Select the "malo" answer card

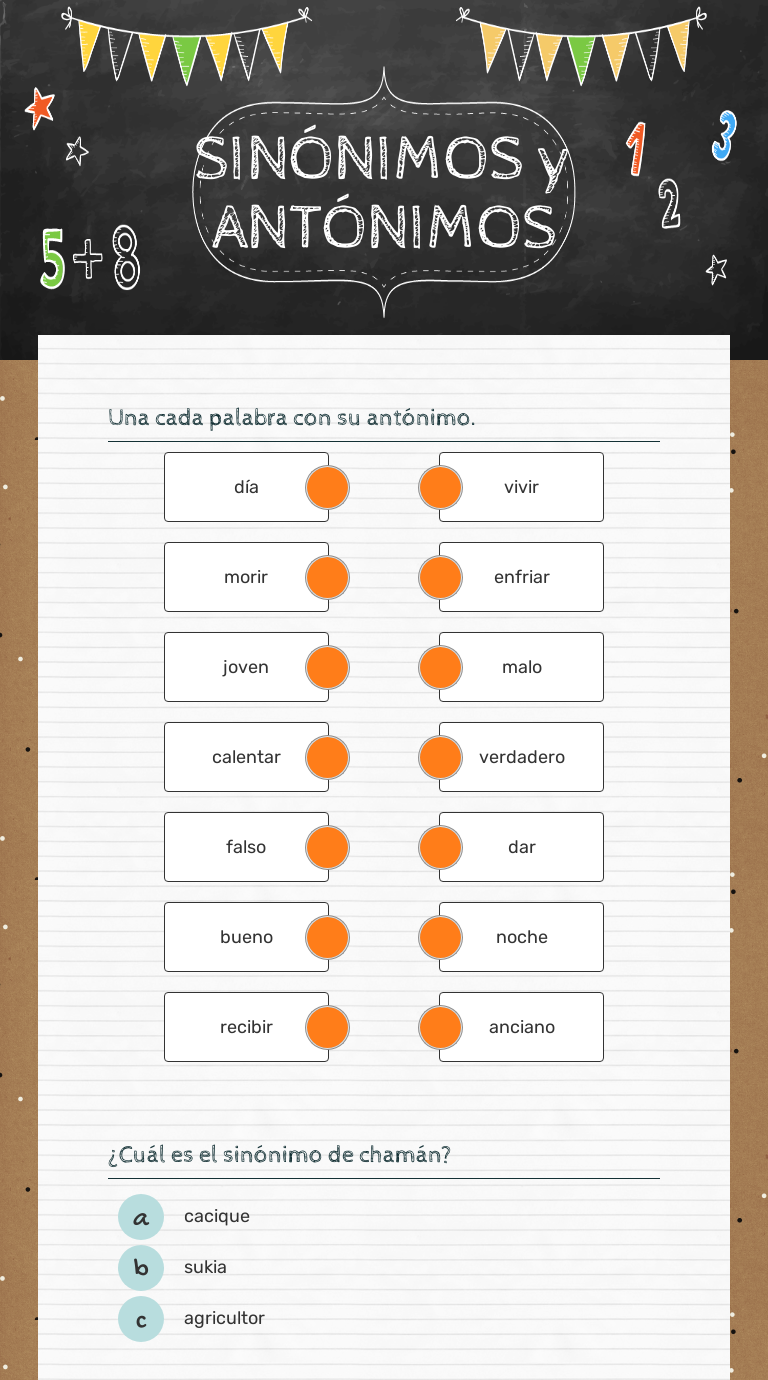pyautogui.click(x=521, y=667)
